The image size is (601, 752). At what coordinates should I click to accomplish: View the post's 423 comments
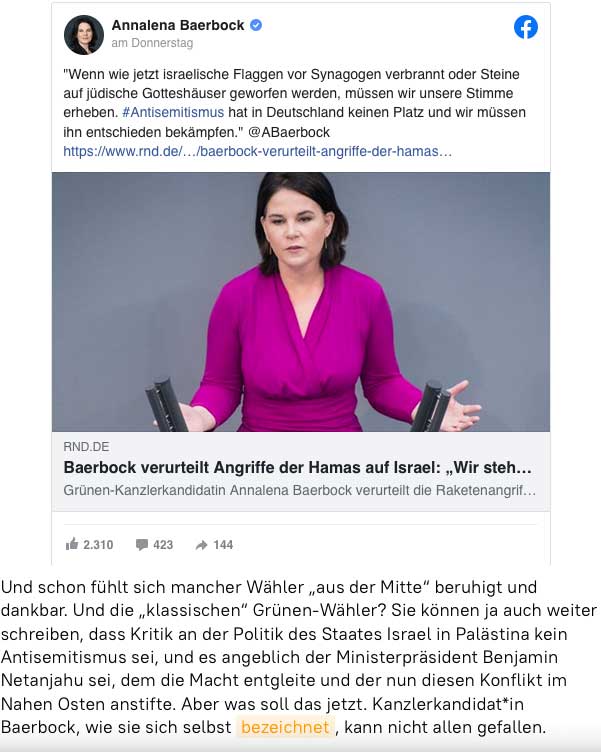[x=154, y=545]
